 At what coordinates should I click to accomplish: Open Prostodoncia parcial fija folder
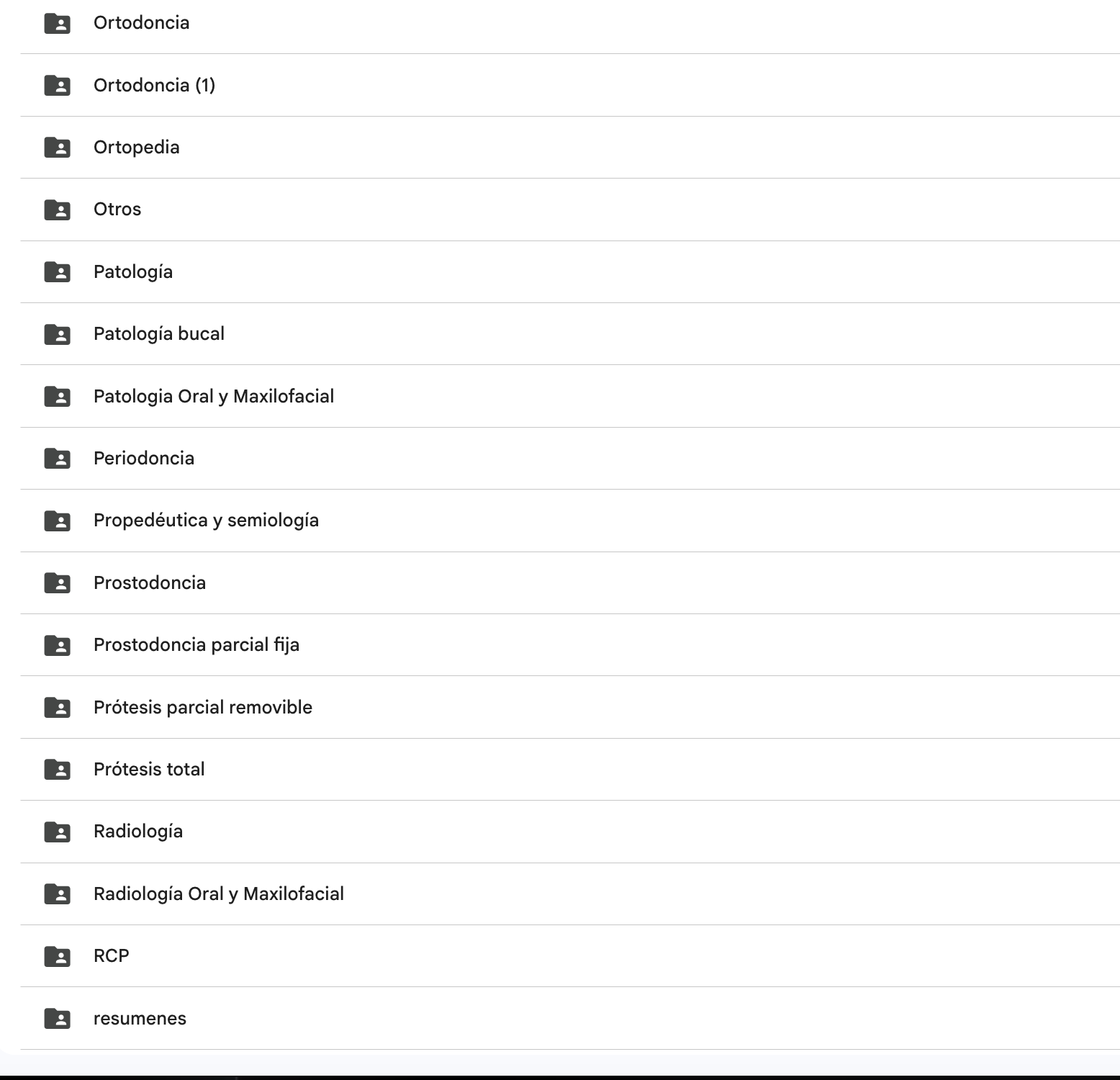[x=196, y=645]
